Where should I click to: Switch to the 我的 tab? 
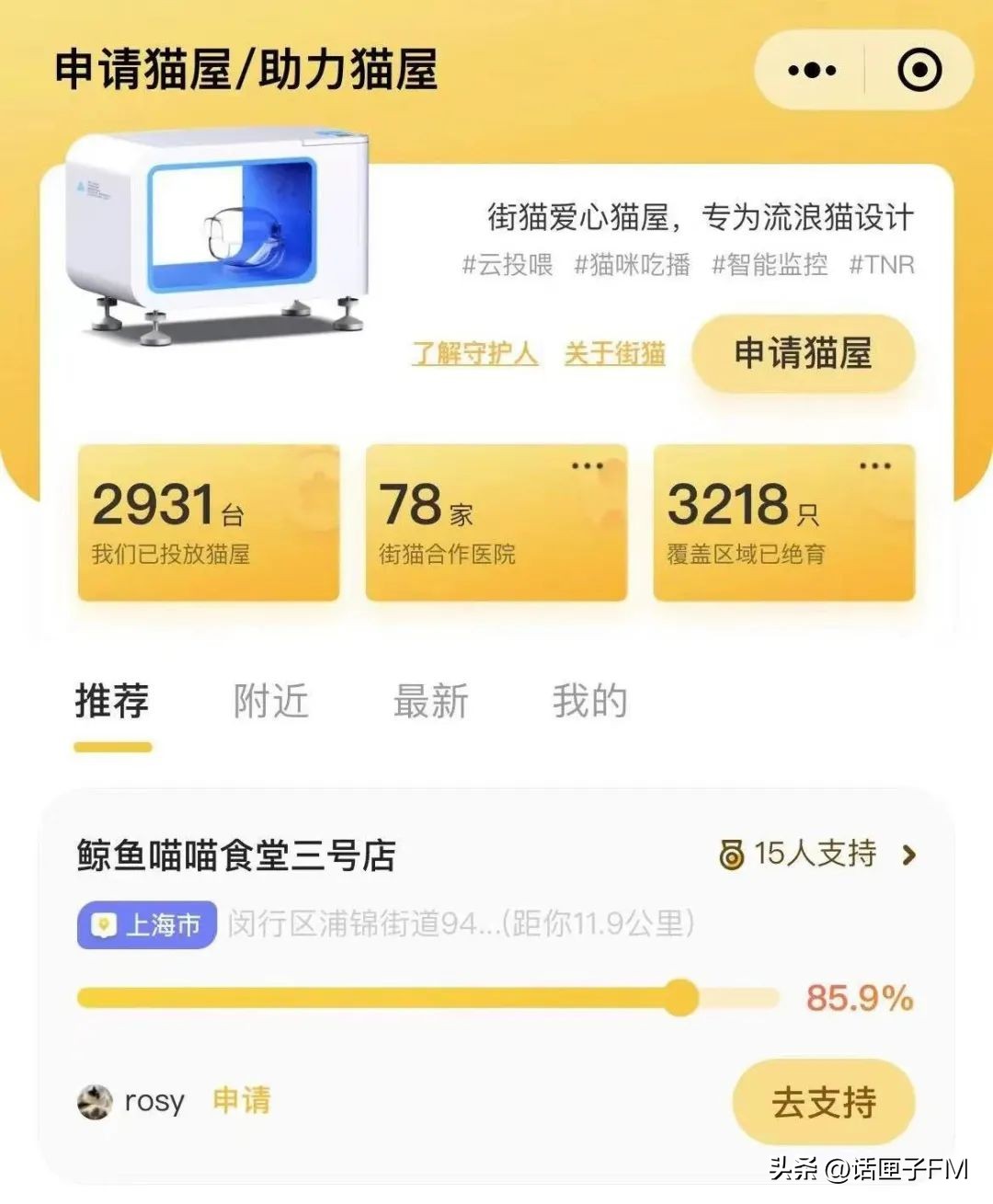point(589,701)
